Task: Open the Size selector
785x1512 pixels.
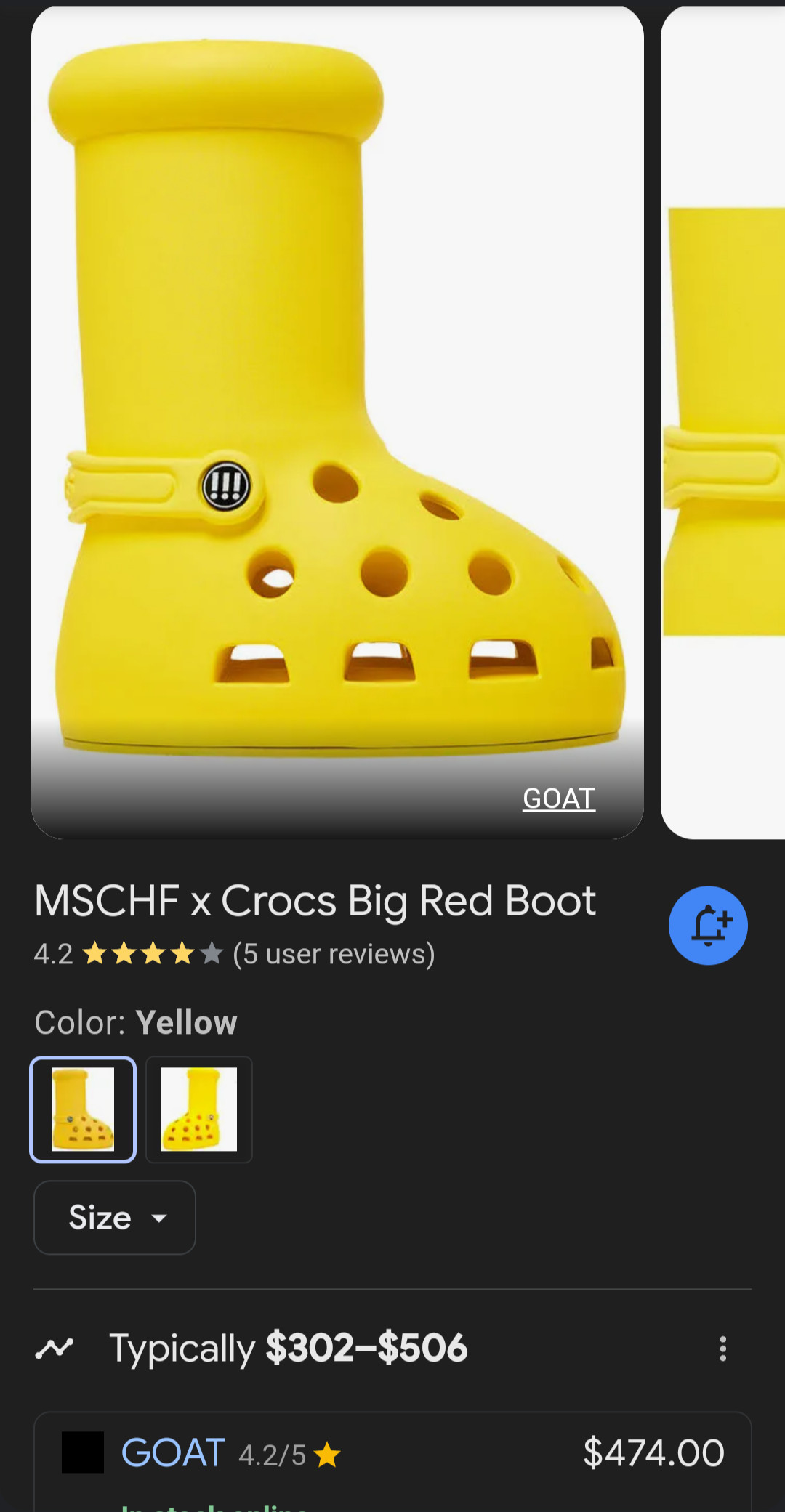Action: click(x=114, y=1218)
